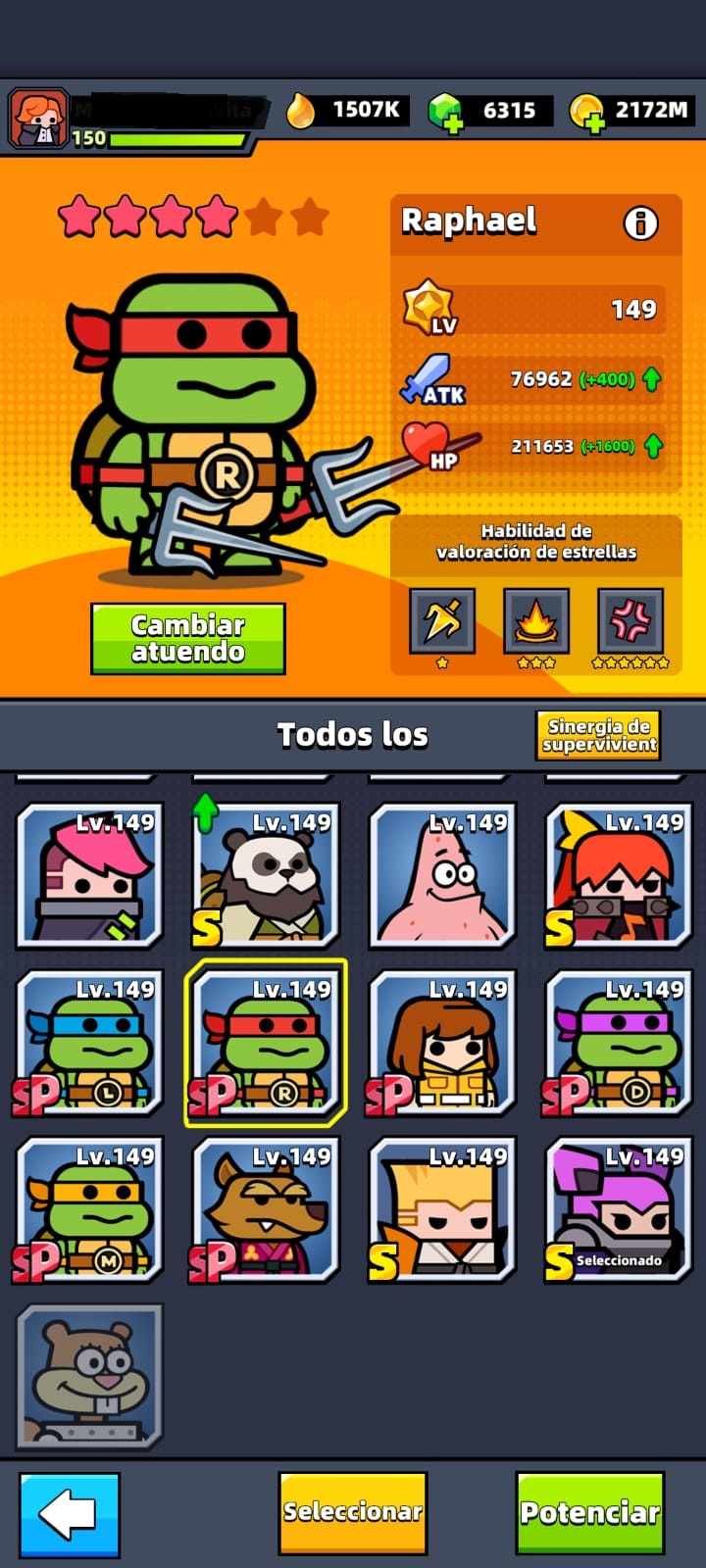The image size is (706, 1568).
Task: View the six-star rage ability
Action: 630,621
